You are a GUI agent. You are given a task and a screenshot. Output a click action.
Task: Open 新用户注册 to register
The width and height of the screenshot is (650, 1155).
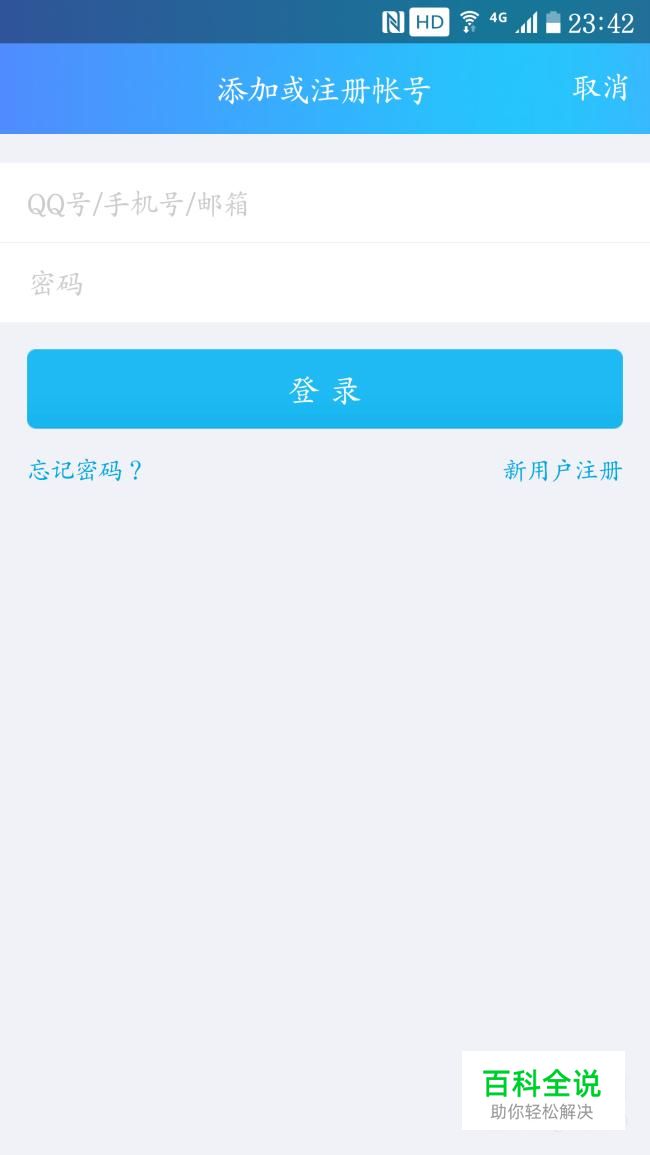pos(562,471)
